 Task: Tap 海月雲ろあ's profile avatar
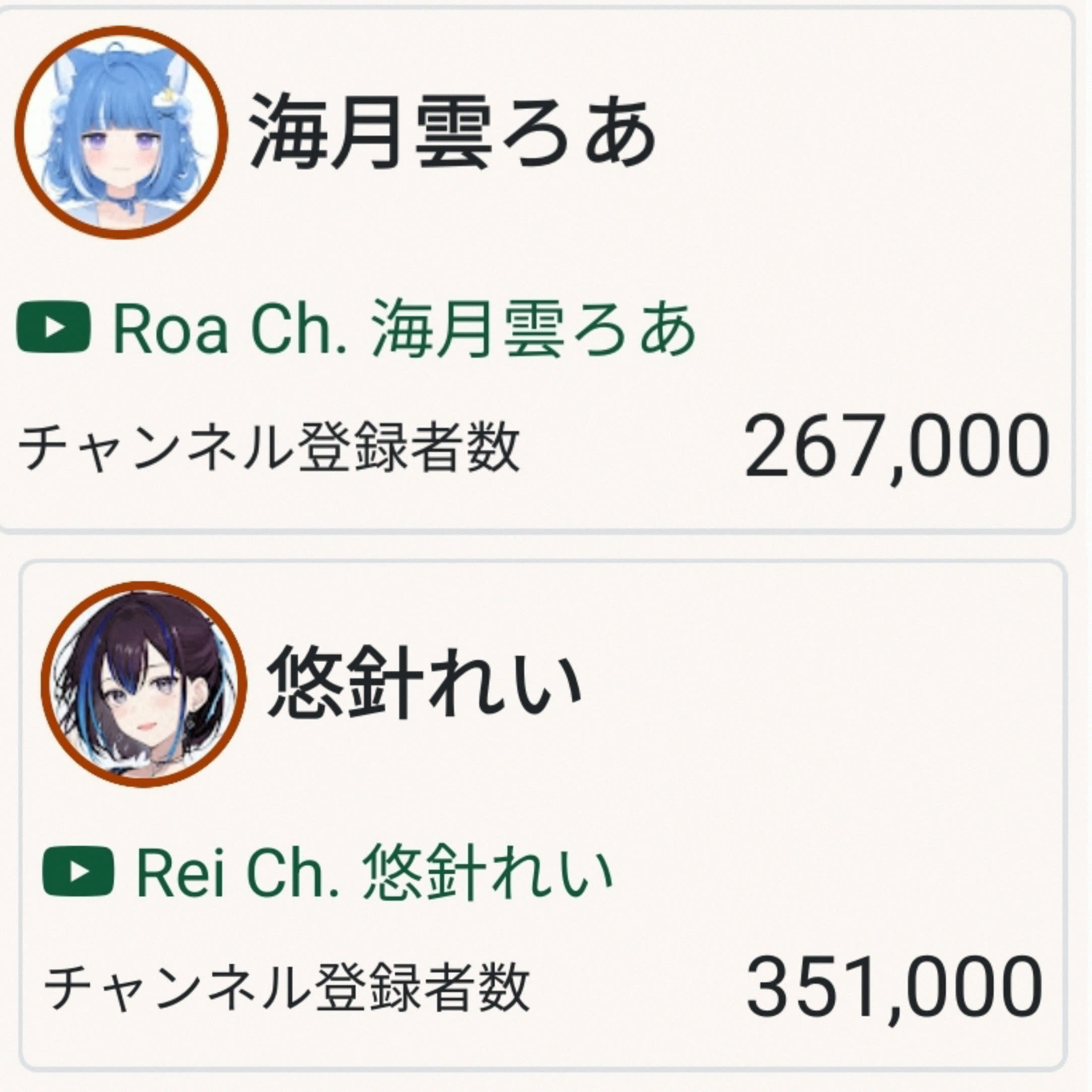click(x=121, y=132)
